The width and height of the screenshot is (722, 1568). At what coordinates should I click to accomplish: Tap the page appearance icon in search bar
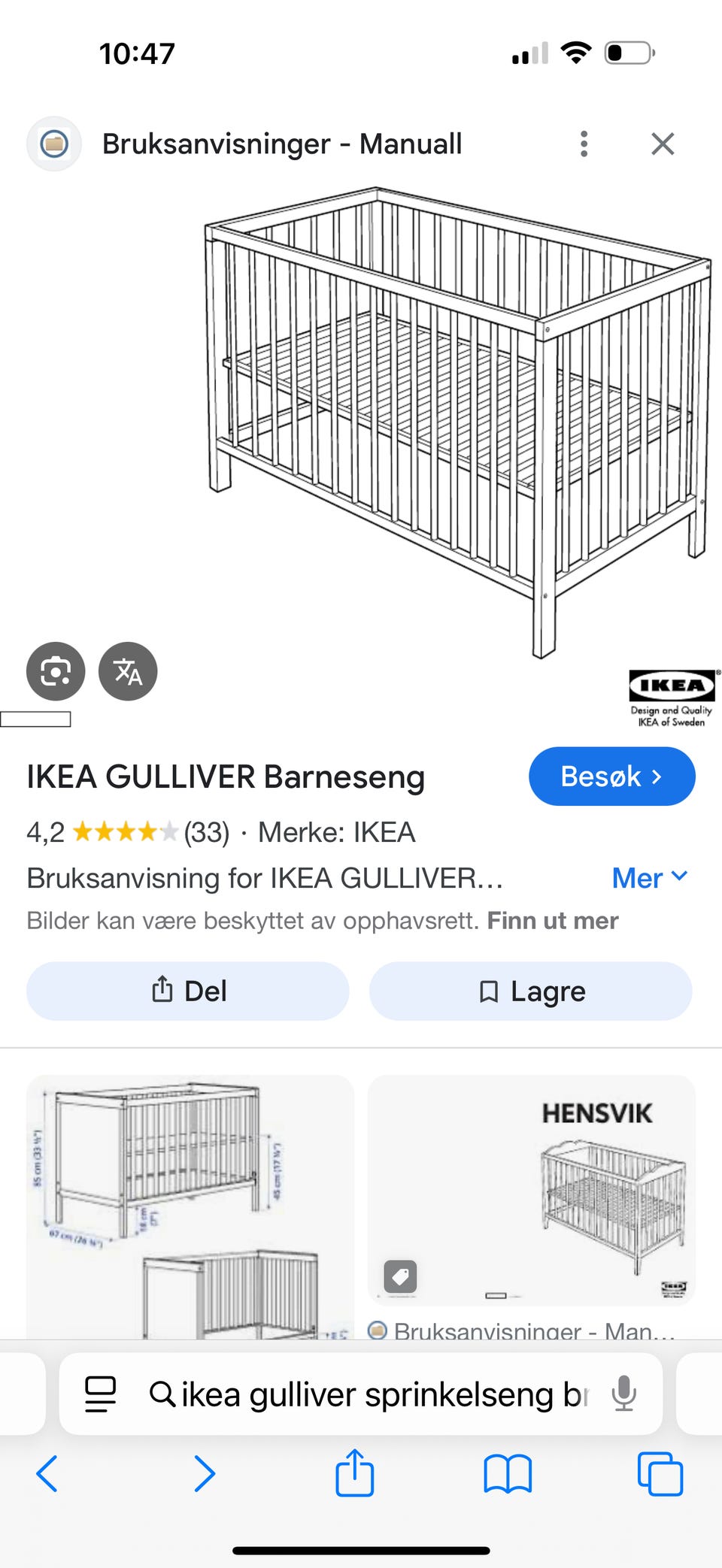pos(100,1393)
